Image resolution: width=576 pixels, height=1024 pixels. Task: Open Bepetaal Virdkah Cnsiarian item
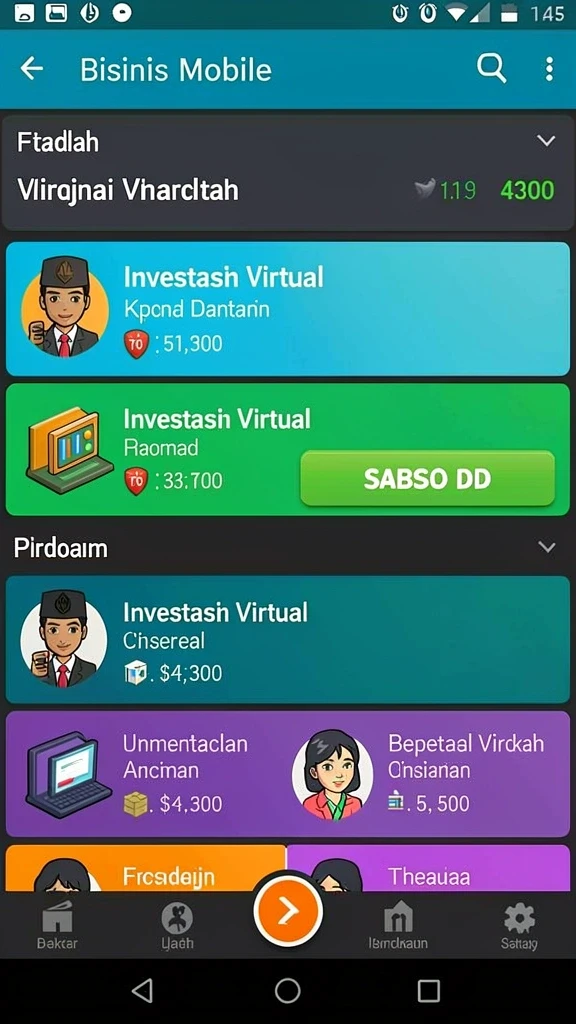(424, 774)
